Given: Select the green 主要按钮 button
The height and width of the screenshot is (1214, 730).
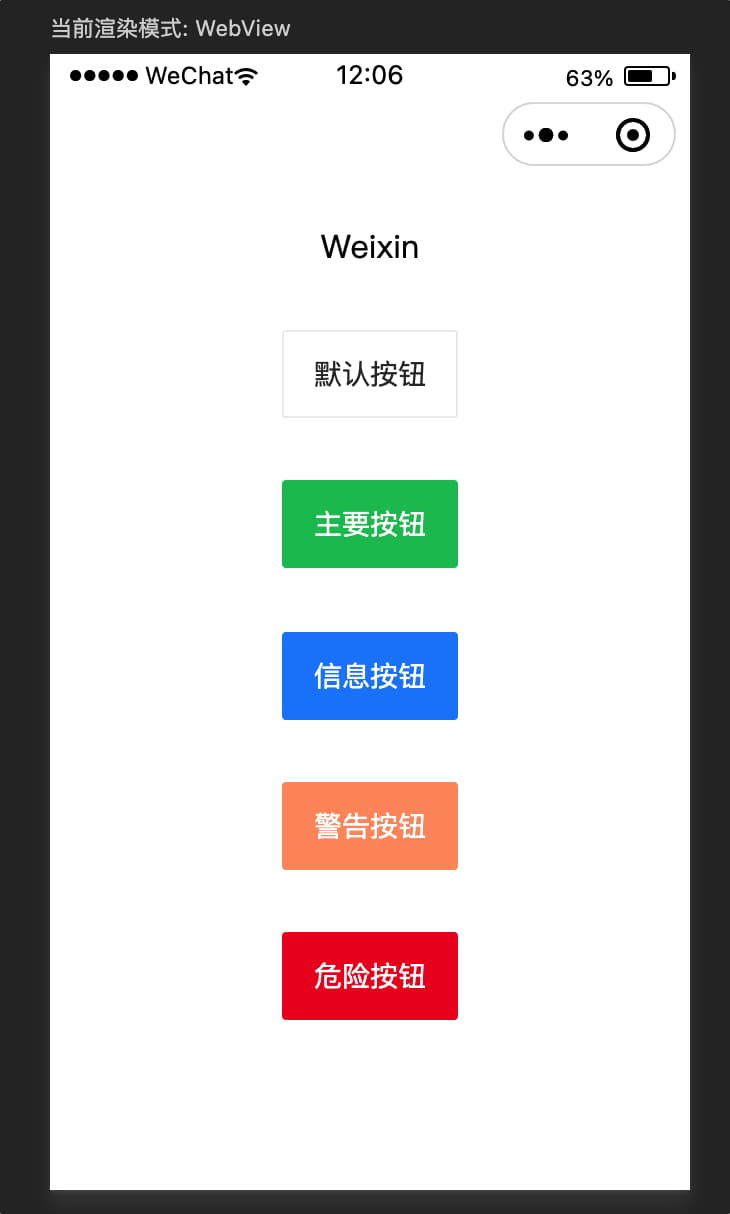Looking at the screenshot, I should point(370,524).
